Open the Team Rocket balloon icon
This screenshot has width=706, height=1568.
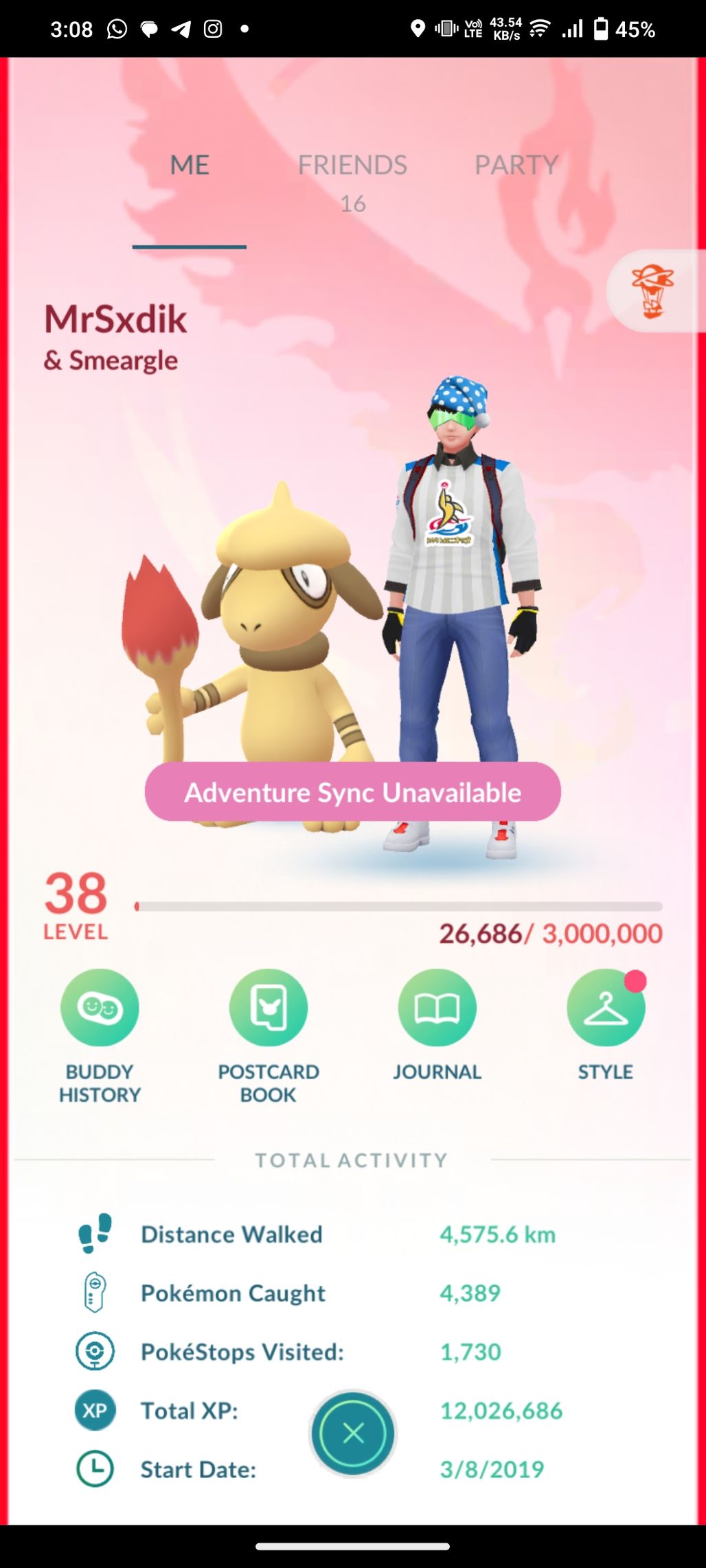coord(652,292)
